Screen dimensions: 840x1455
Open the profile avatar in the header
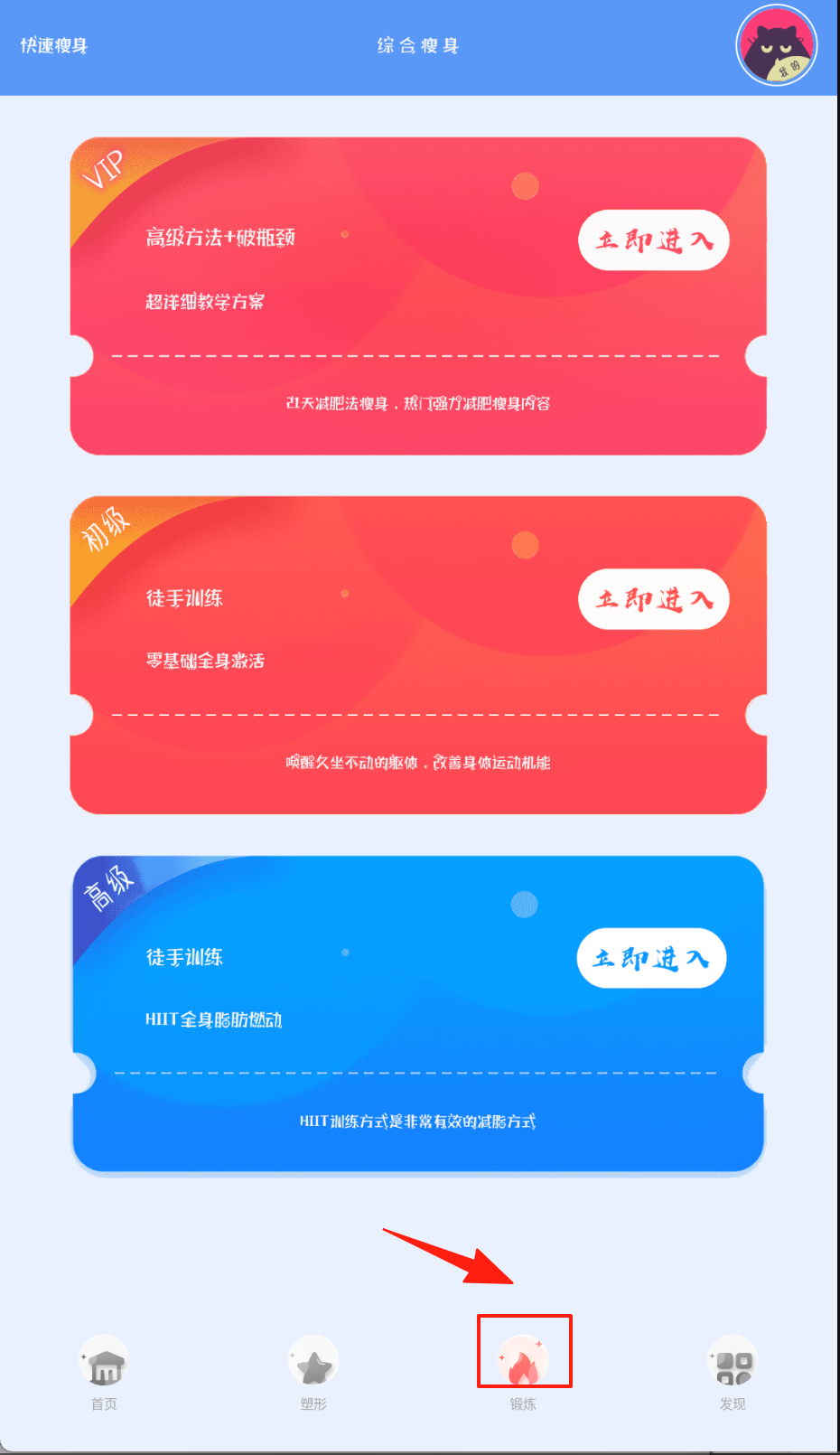coord(777,45)
